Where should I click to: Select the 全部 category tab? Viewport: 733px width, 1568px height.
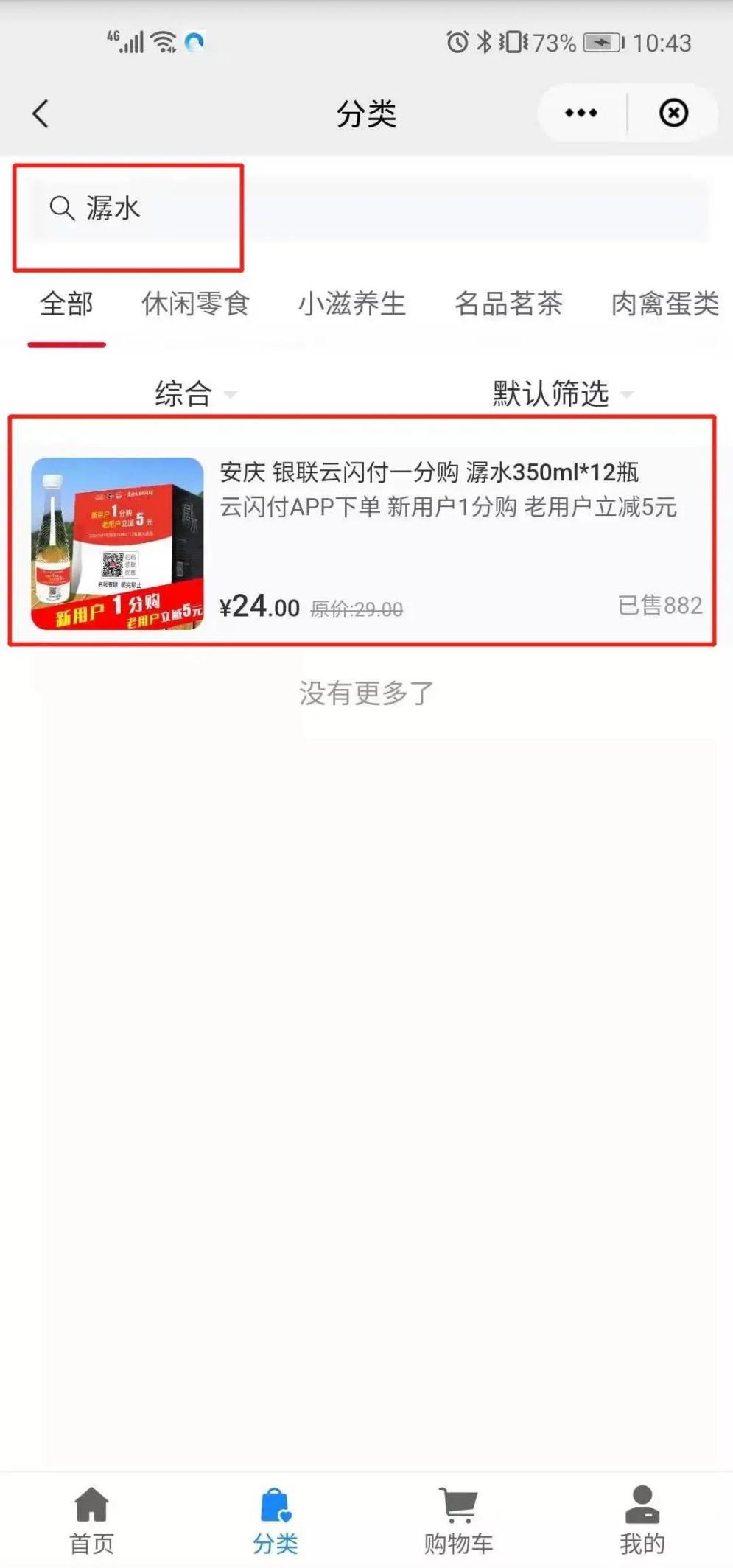pos(66,304)
